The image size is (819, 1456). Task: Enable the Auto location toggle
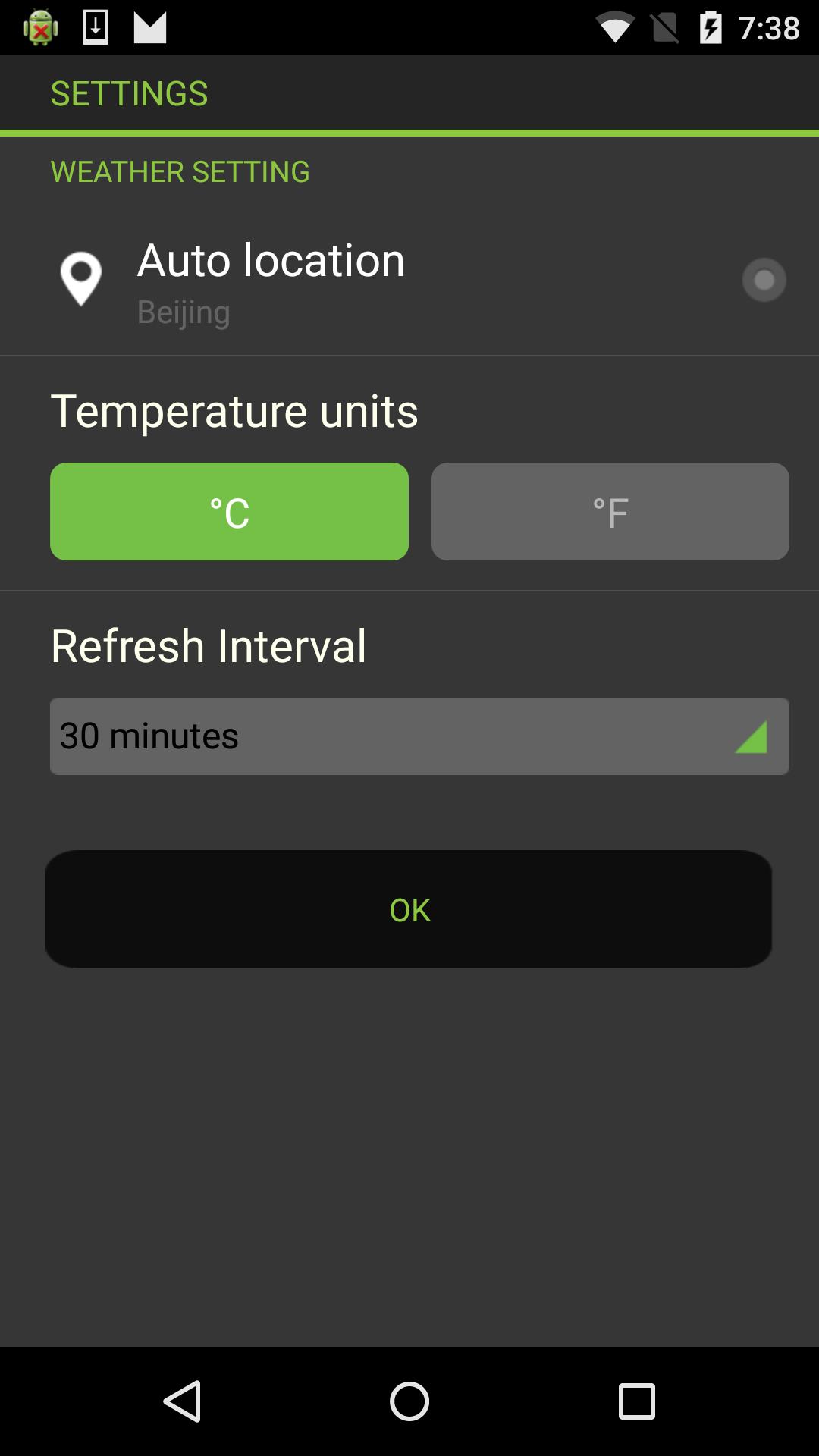click(x=764, y=279)
